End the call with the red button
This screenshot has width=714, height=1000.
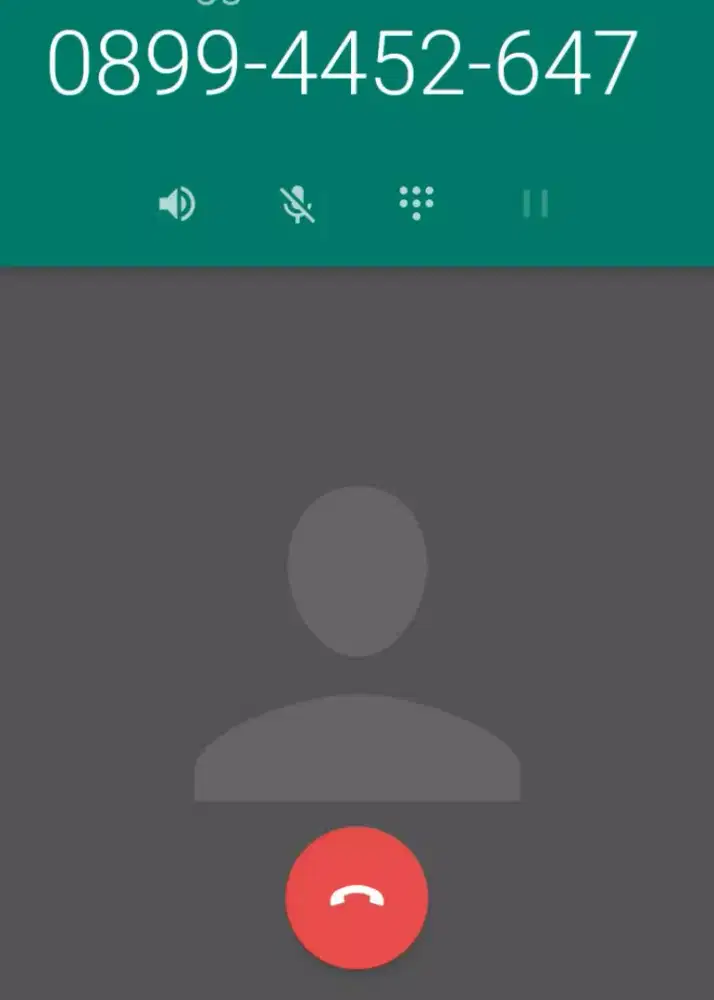tap(357, 897)
